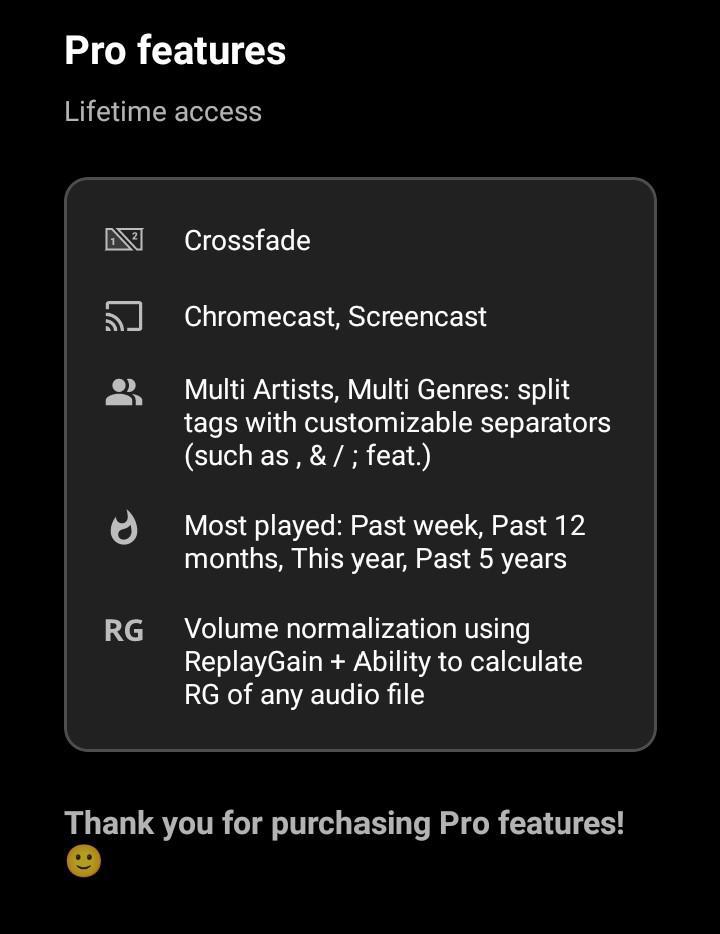Tap the Screencast icon next to Chromecast feature
This screenshot has width=720, height=934.
point(124,316)
